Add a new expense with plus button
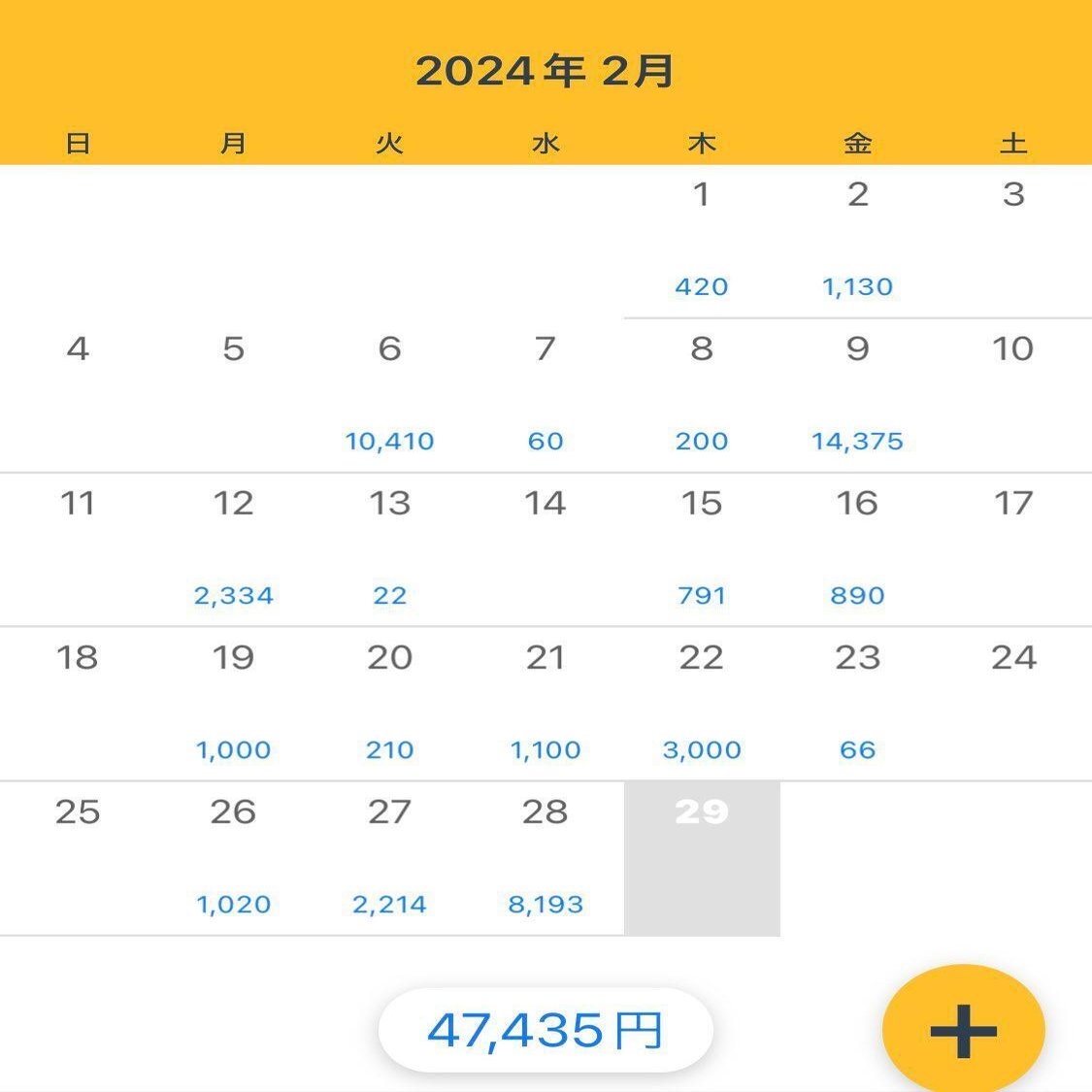The width and height of the screenshot is (1092, 1092). [x=963, y=1030]
